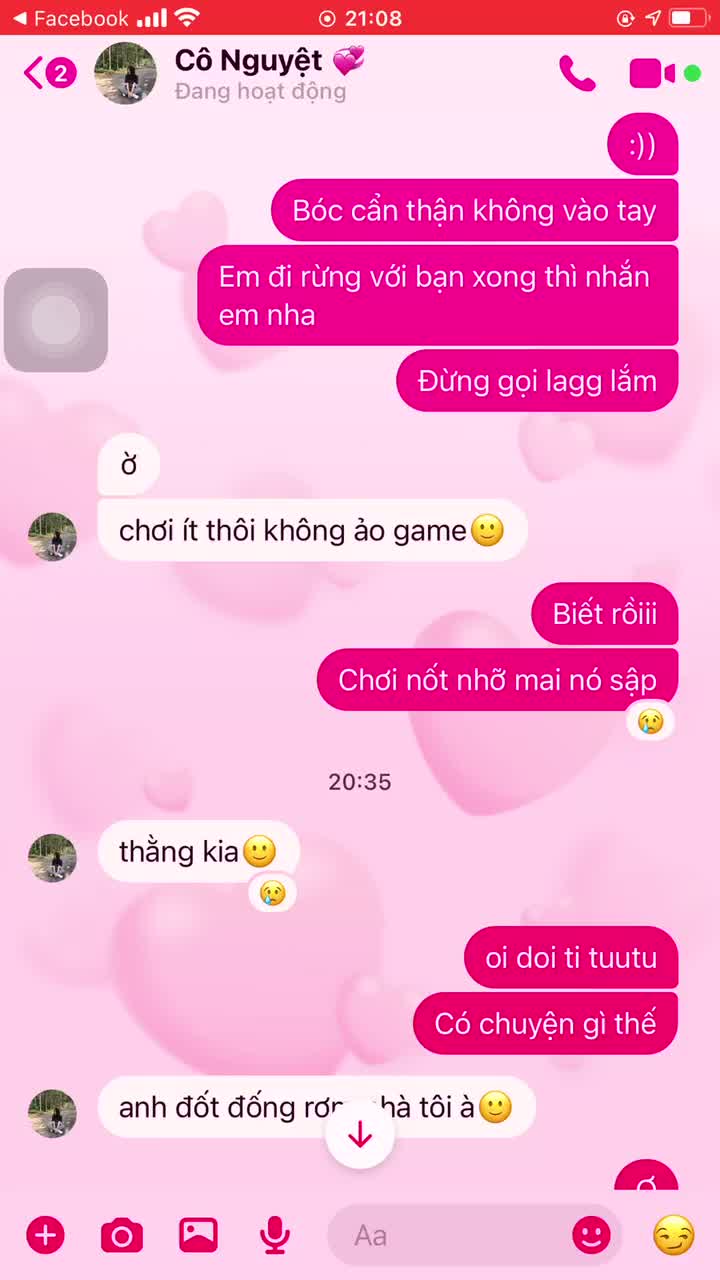Tap the crying reaction below 'Chơi nốt nhỡ mai nó sập'

651,720
